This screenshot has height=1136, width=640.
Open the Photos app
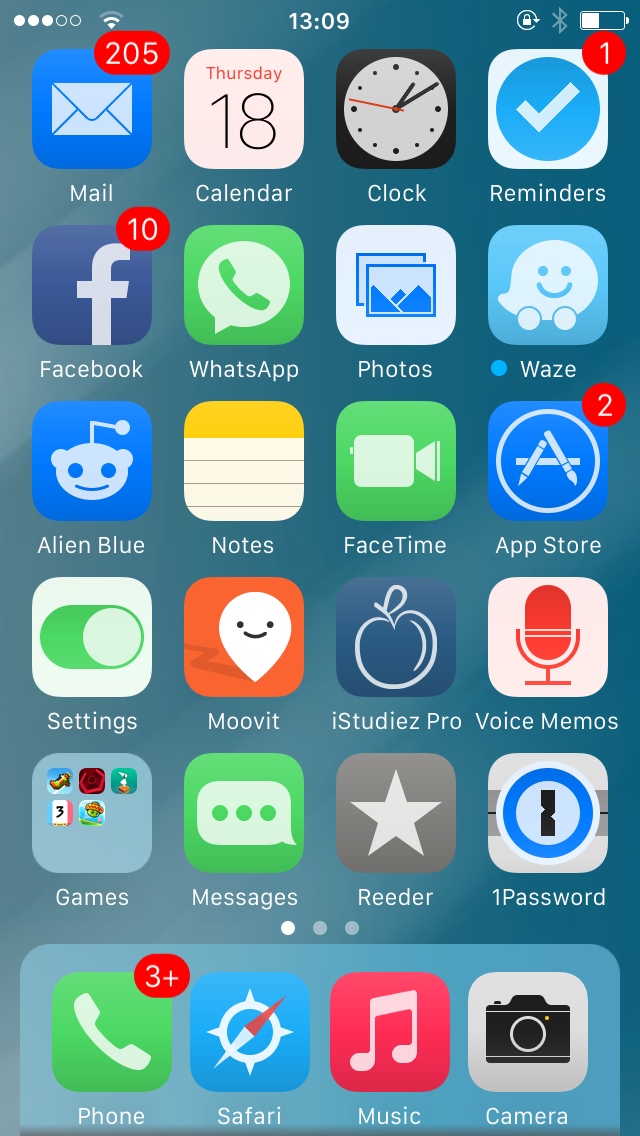coord(396,285)
